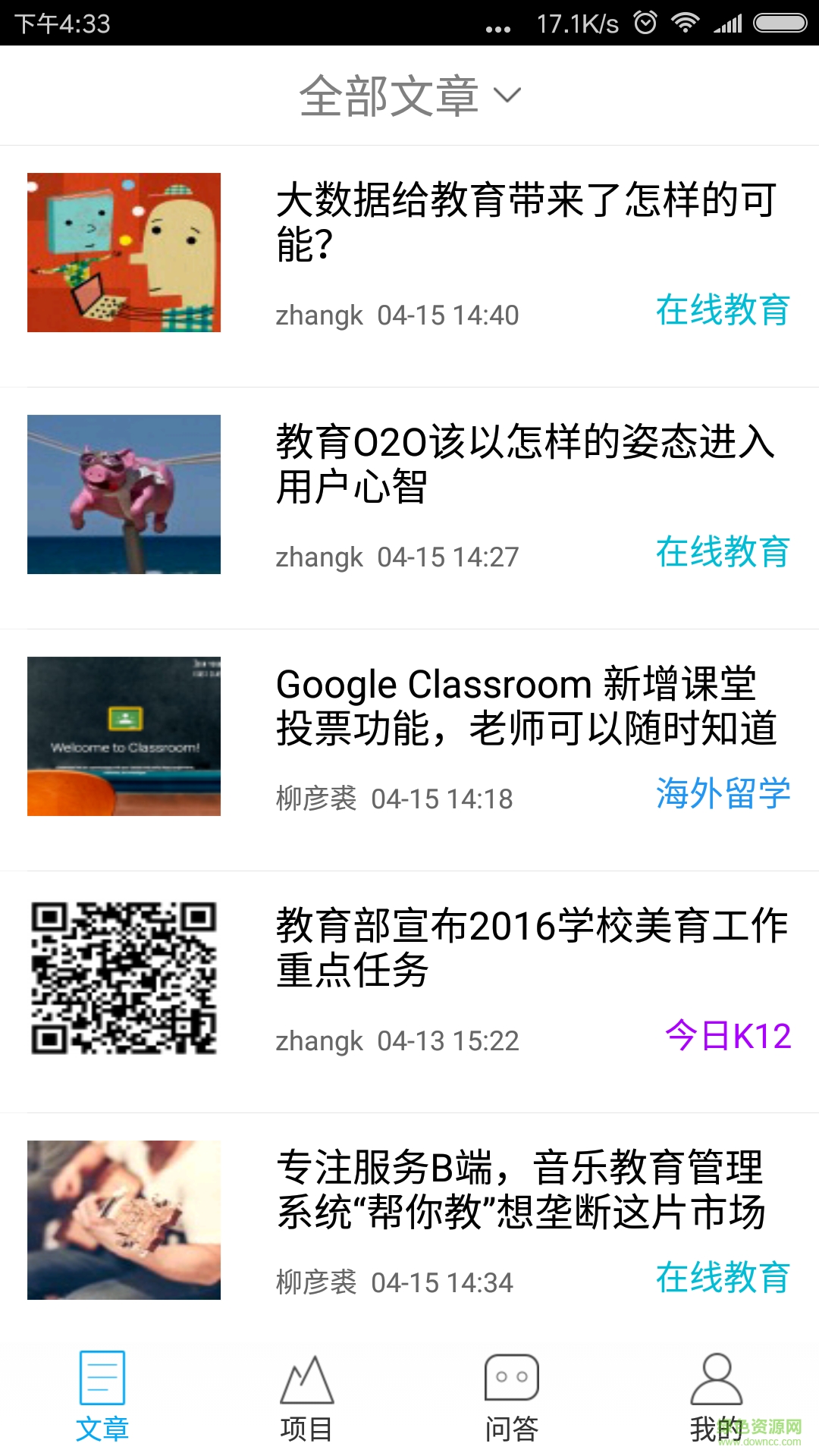
Task: Open article by author zhangk posted 04-13
Action: tap(531, 955)
